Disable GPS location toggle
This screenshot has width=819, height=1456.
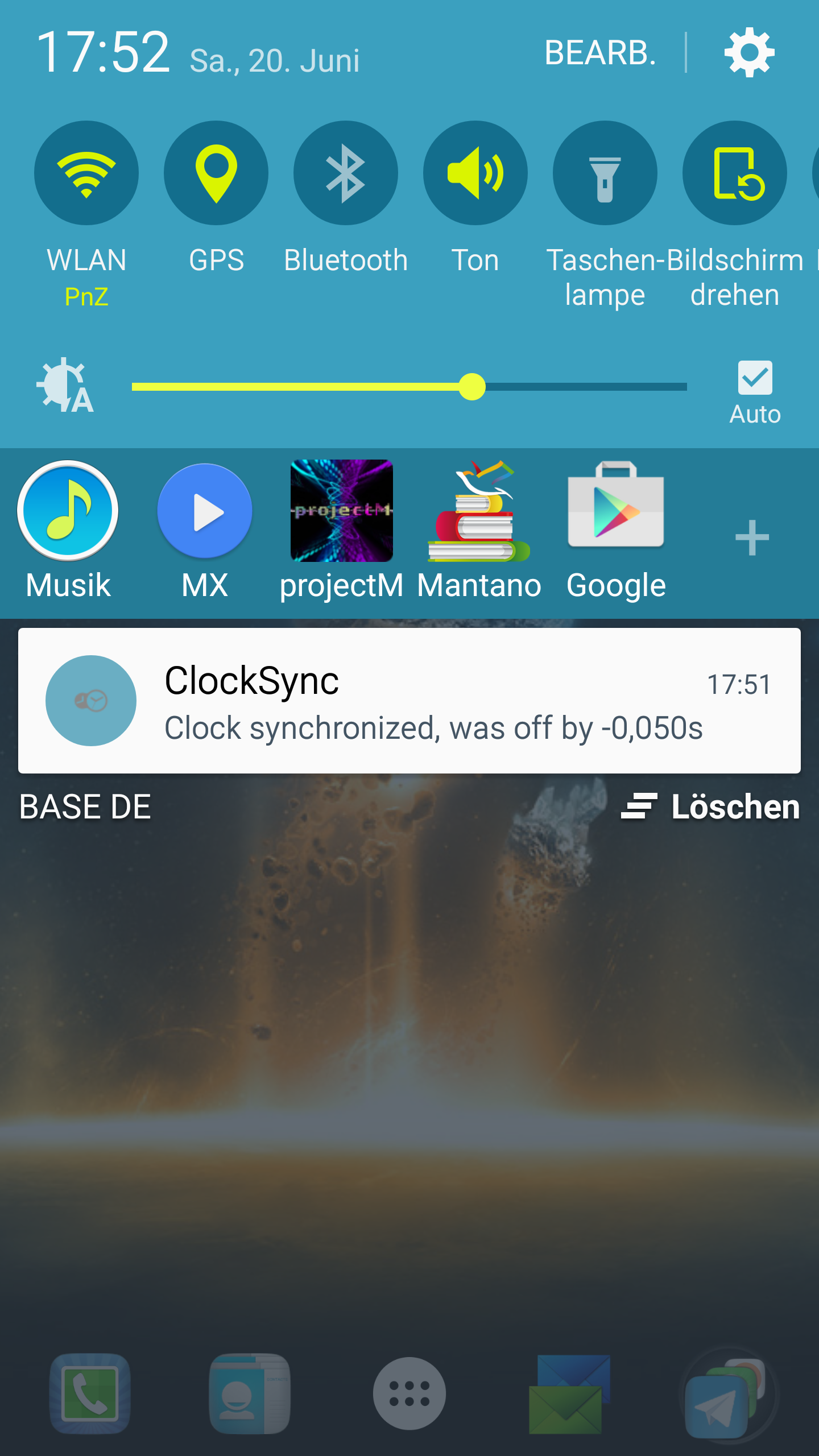point(216,173)
